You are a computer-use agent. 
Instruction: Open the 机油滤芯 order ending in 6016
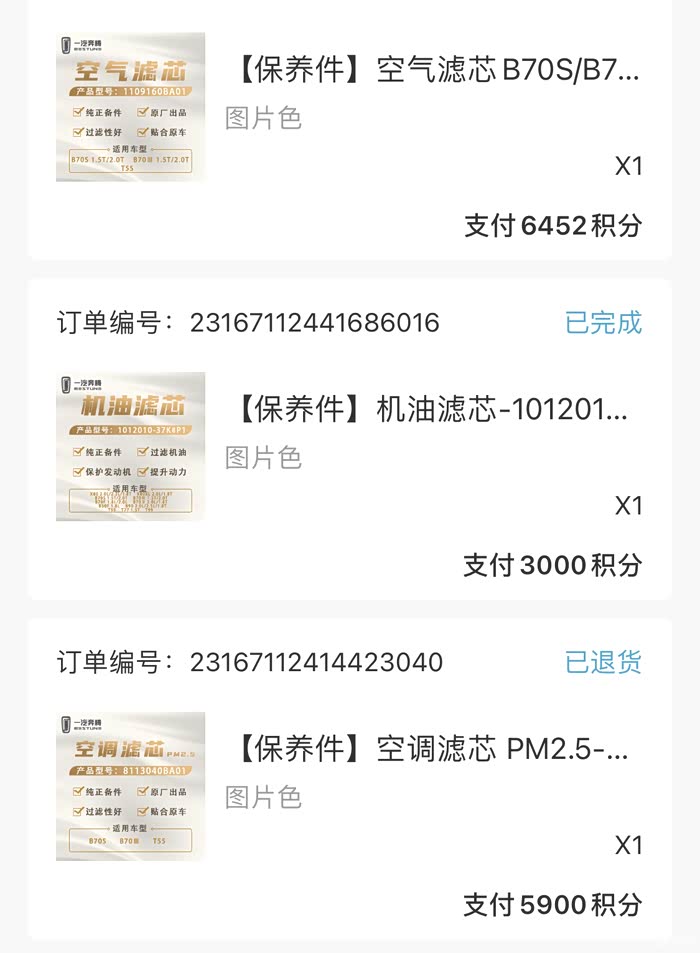coord(432,410)
